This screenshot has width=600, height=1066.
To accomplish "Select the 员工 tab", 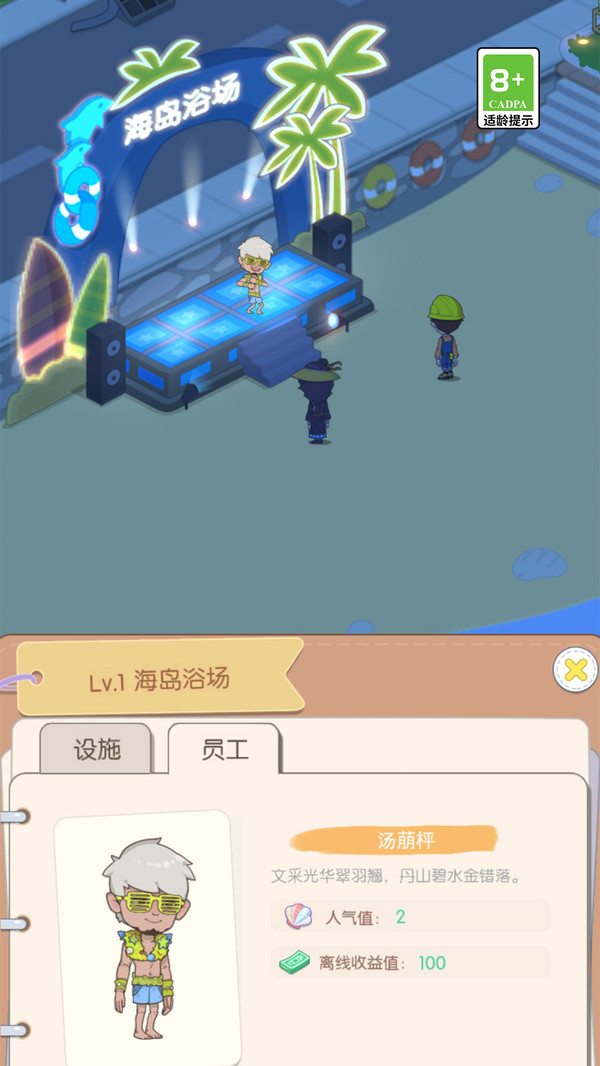I will pyautogui.click(x=224, y=750).
